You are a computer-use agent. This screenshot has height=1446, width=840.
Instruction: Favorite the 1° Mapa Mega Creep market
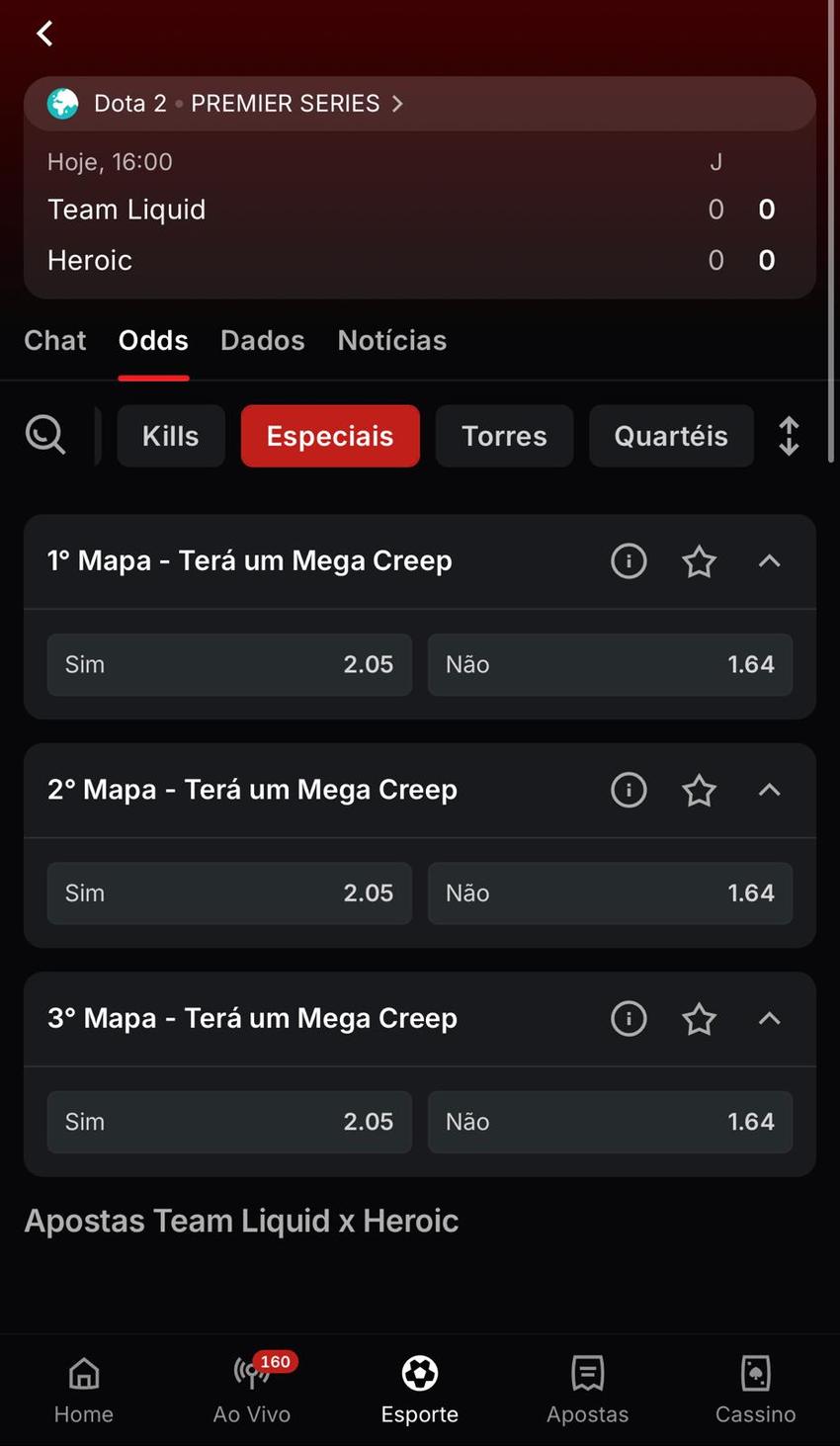coord(699,560)
